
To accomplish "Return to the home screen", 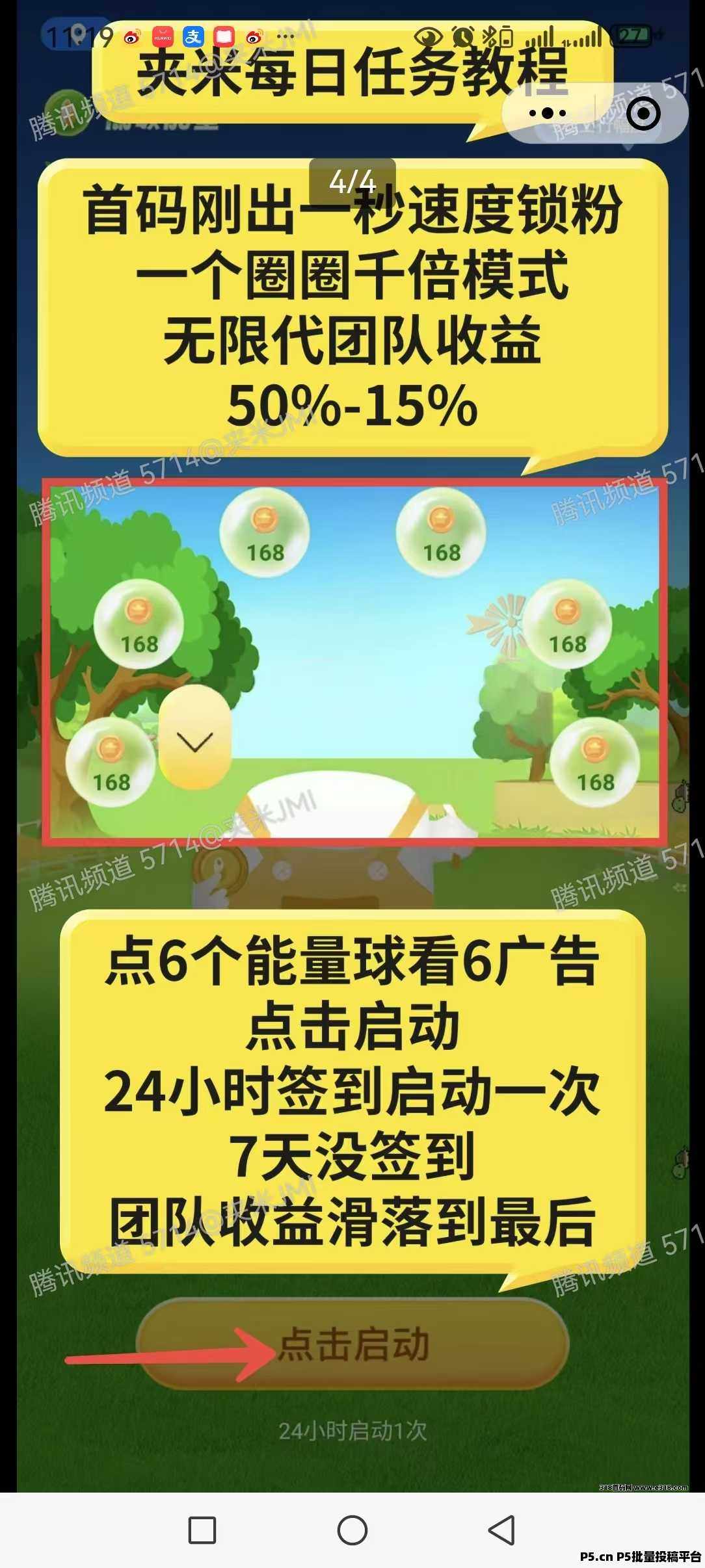I will 352,1530.
